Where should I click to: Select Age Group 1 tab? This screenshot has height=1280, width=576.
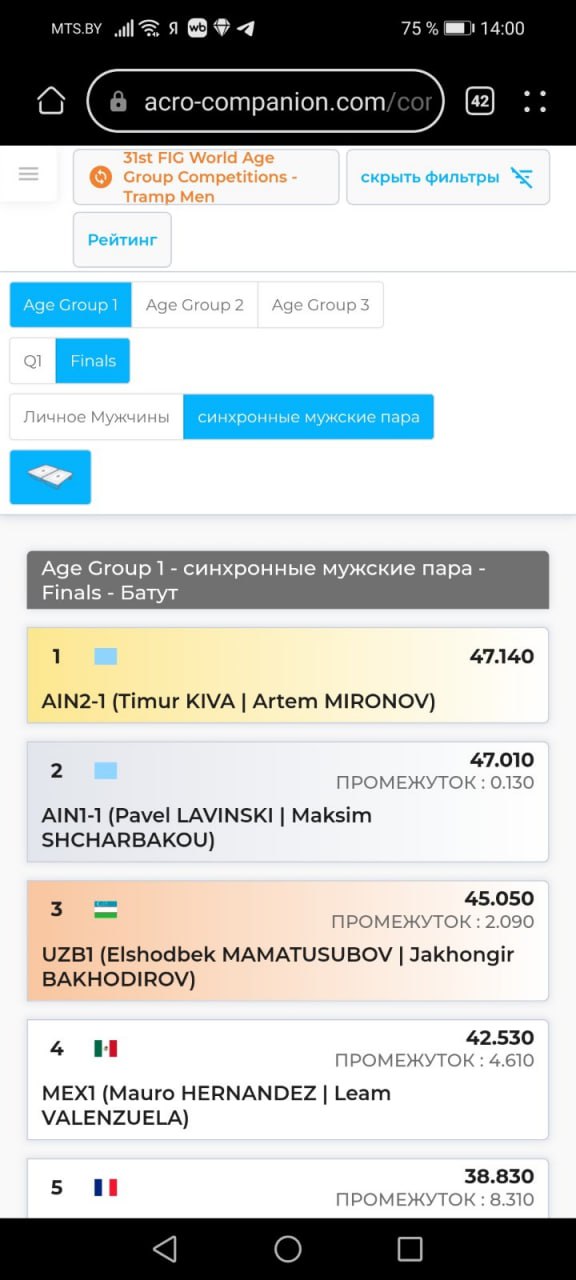point(71,305)
